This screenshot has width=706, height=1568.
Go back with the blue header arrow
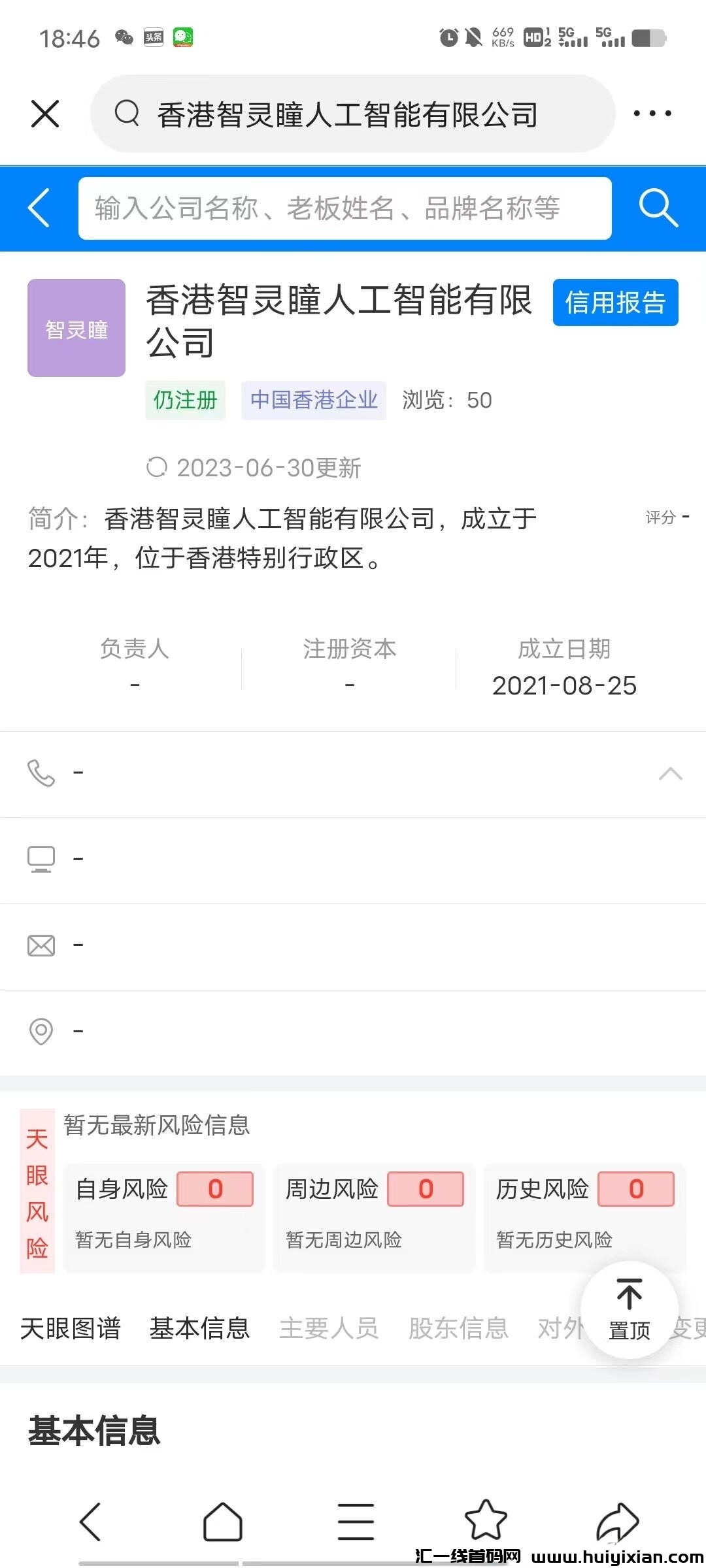pyautogui.click(x=39, y=208)
